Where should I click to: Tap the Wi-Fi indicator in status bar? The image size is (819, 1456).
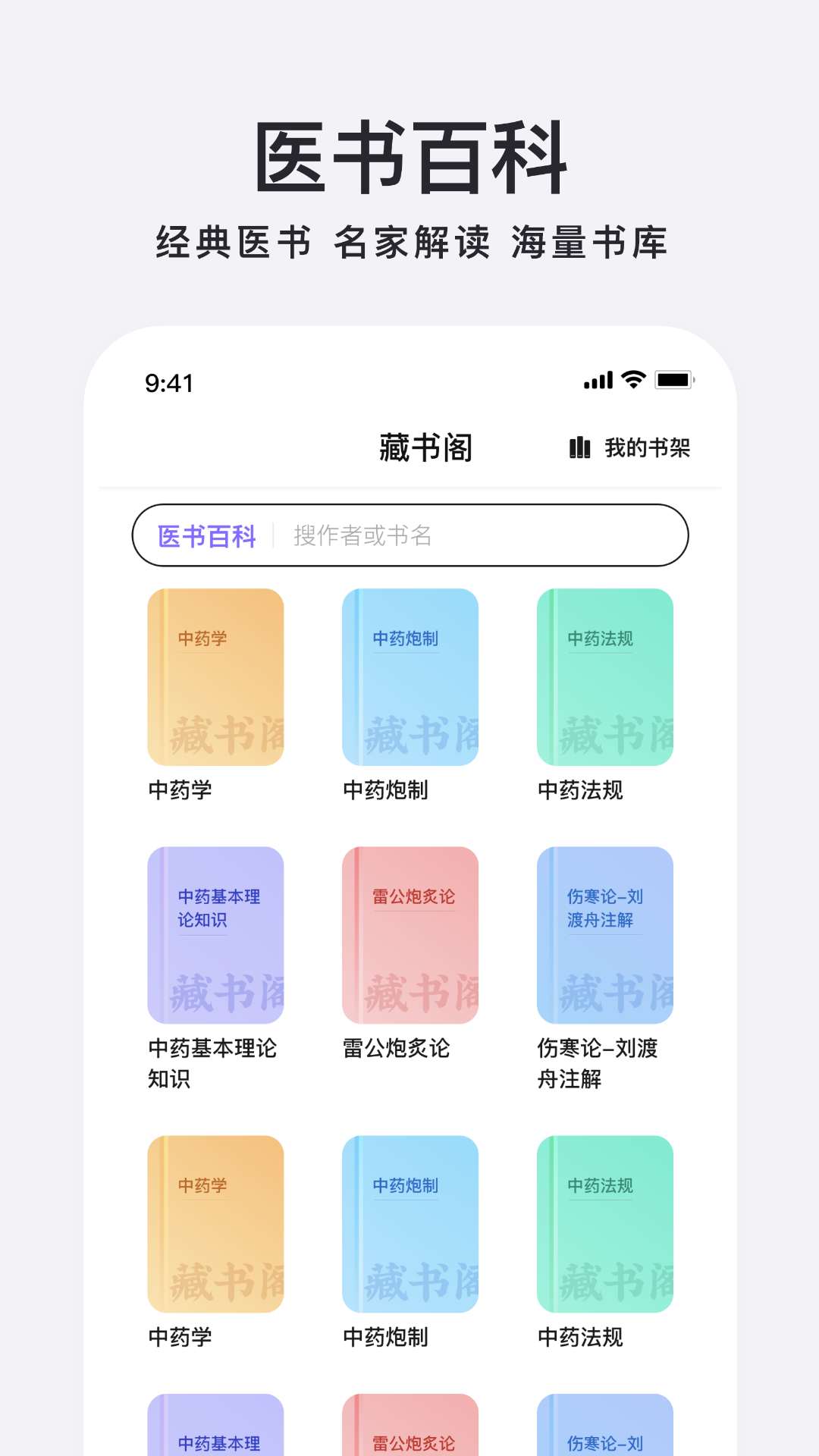coord(631,380)
